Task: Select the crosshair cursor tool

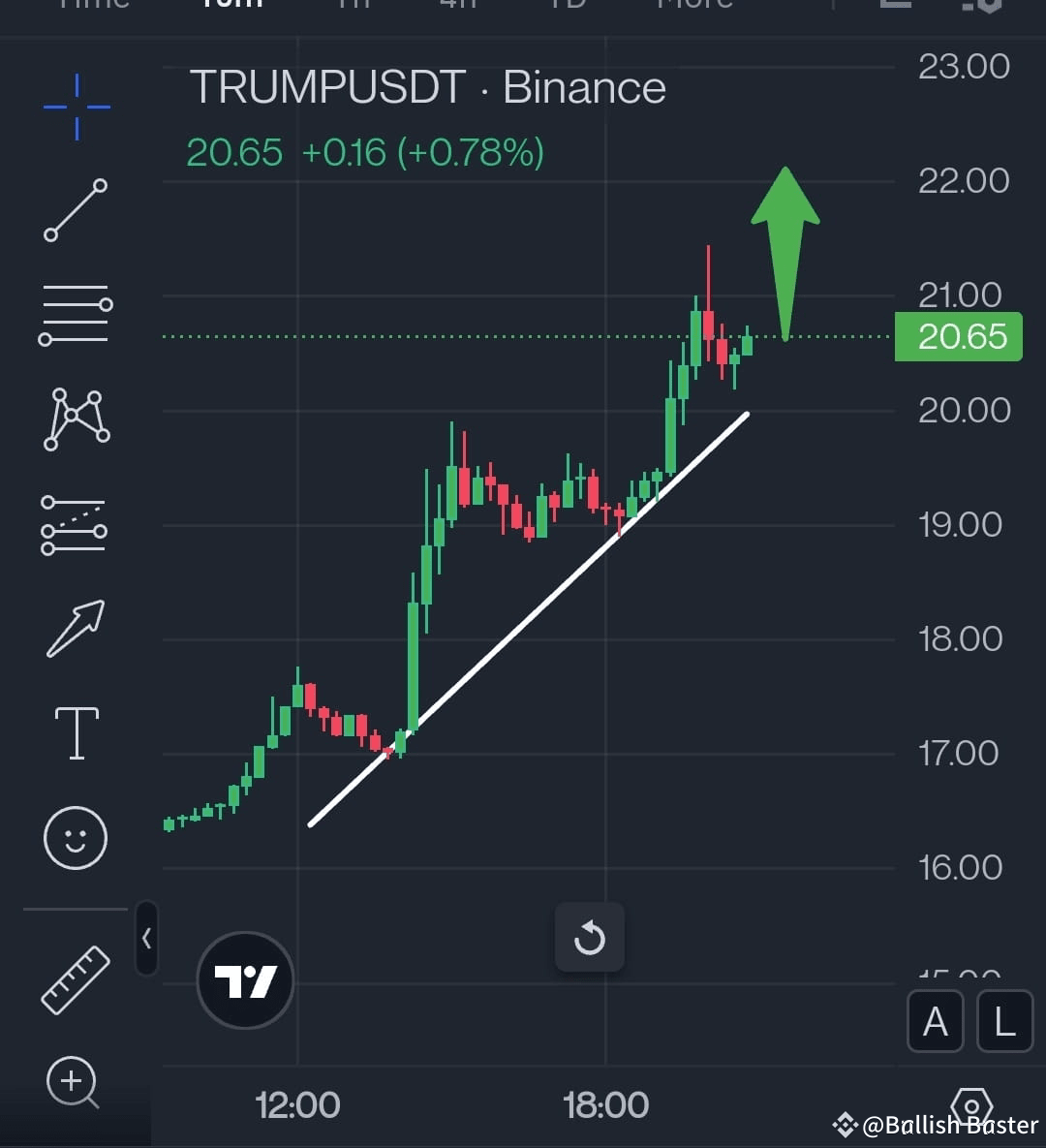Action: click(76, 107)
